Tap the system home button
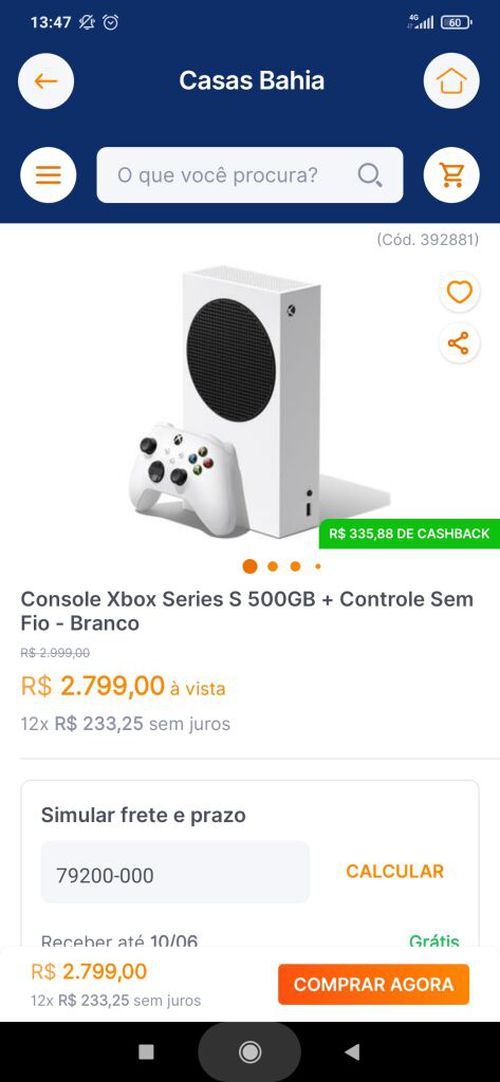500x1082 pixels. tap(250, 1052)
